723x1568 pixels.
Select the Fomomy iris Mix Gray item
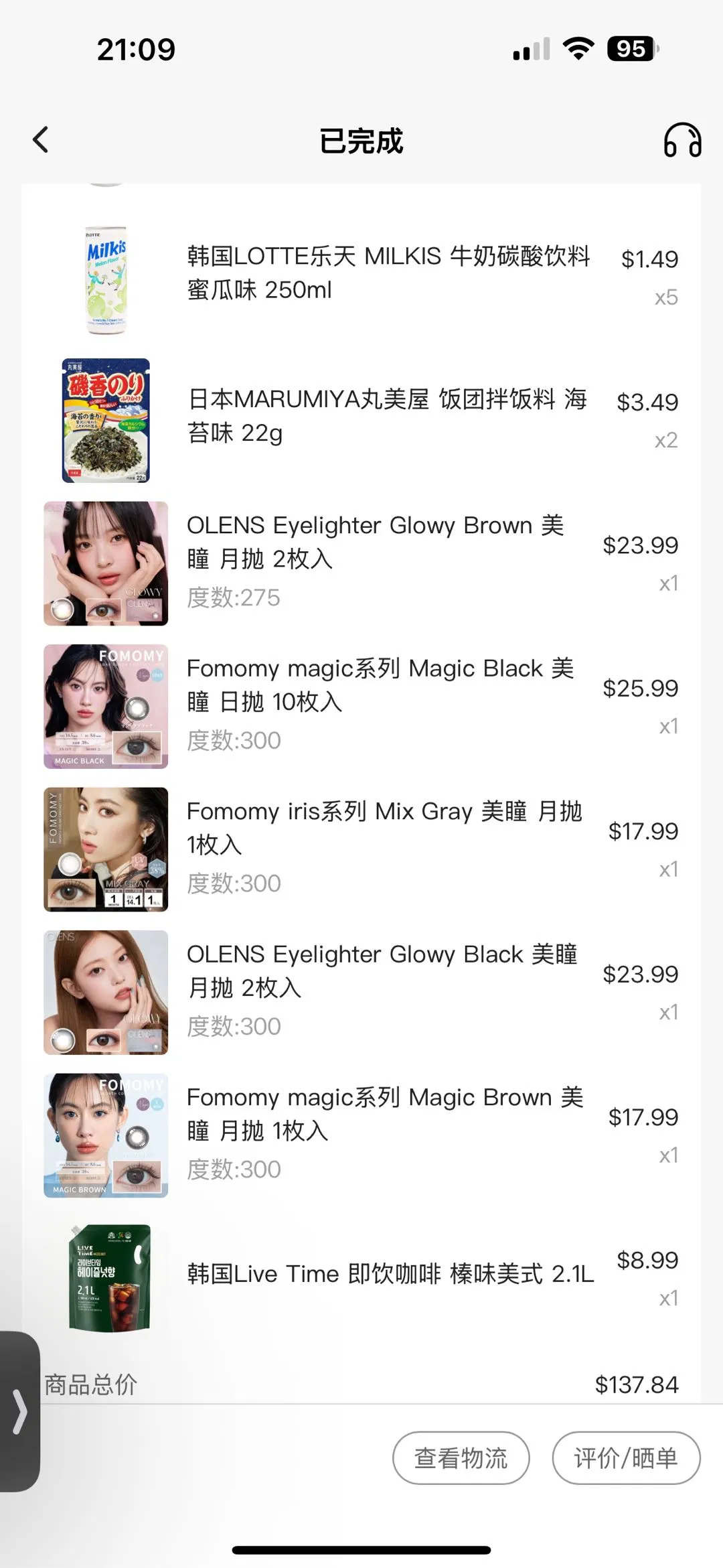point(384,827)
